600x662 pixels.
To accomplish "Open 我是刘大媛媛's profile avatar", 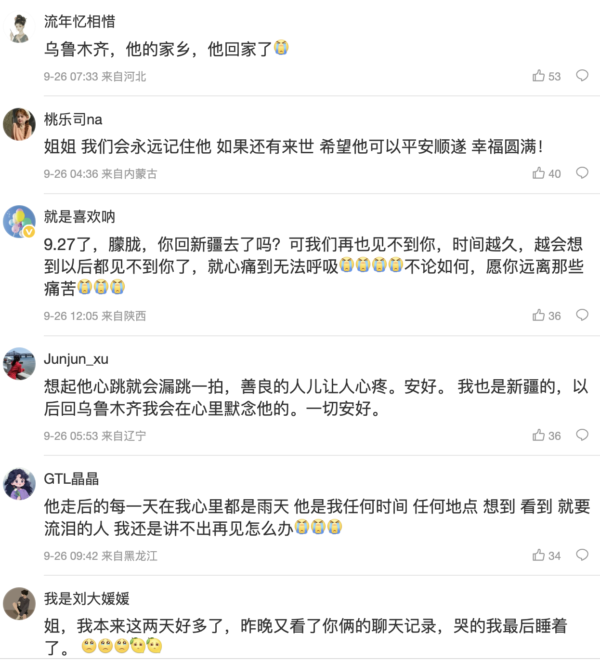I will pos(20,604).
